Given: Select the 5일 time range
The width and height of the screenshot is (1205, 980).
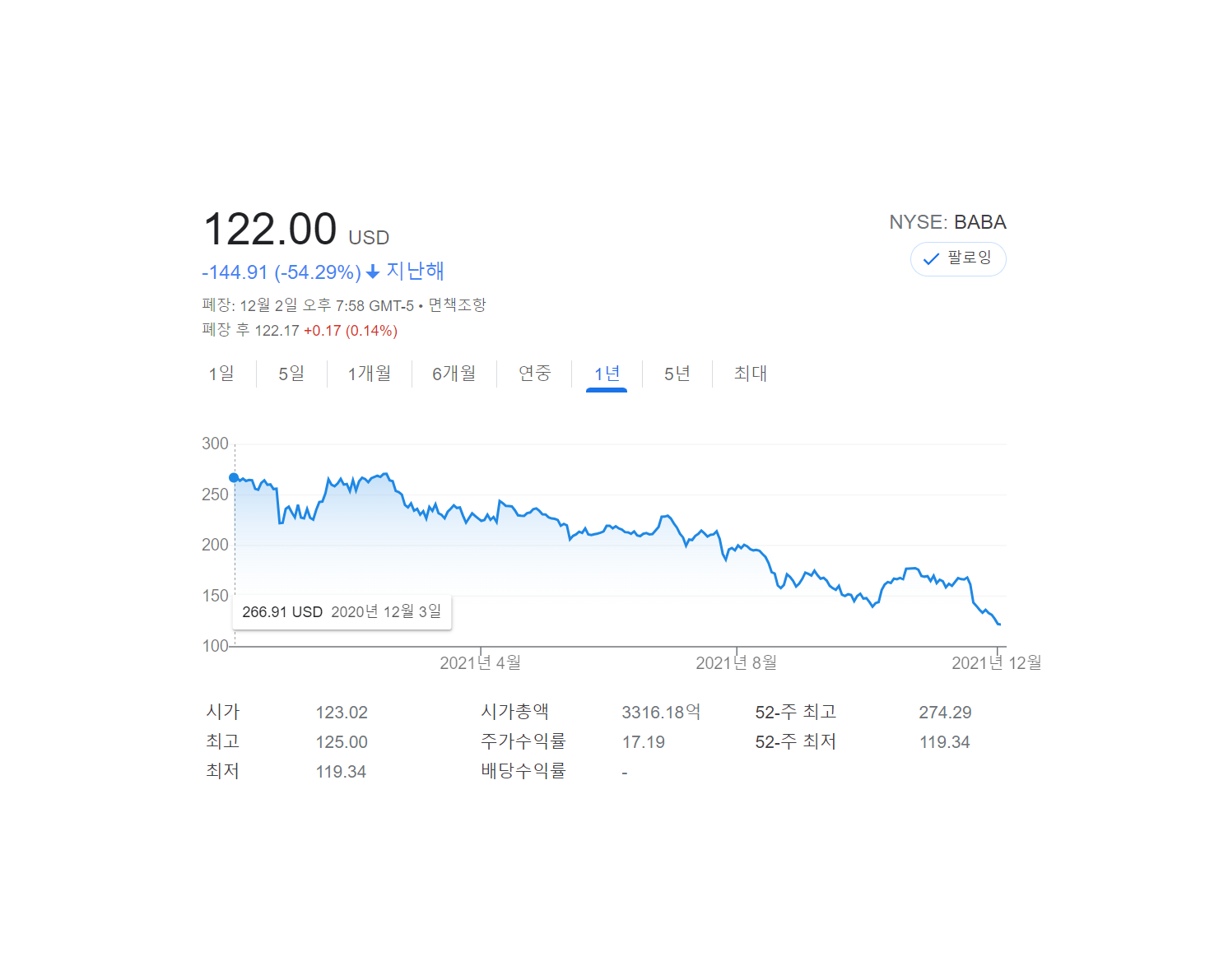Looking at the screenshot, I should click(x=291, y=374).
